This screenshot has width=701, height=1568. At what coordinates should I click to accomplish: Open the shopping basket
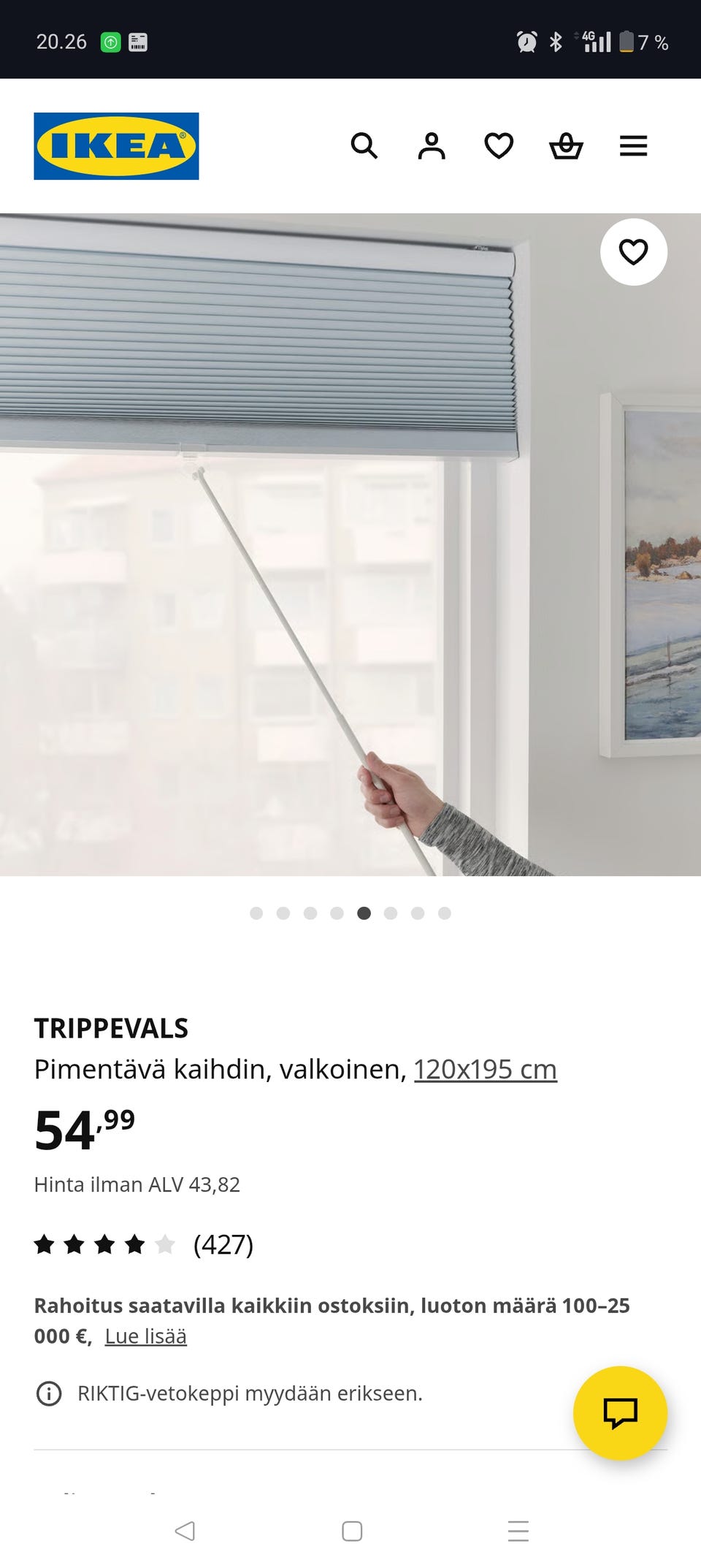(x=567, y=146)
